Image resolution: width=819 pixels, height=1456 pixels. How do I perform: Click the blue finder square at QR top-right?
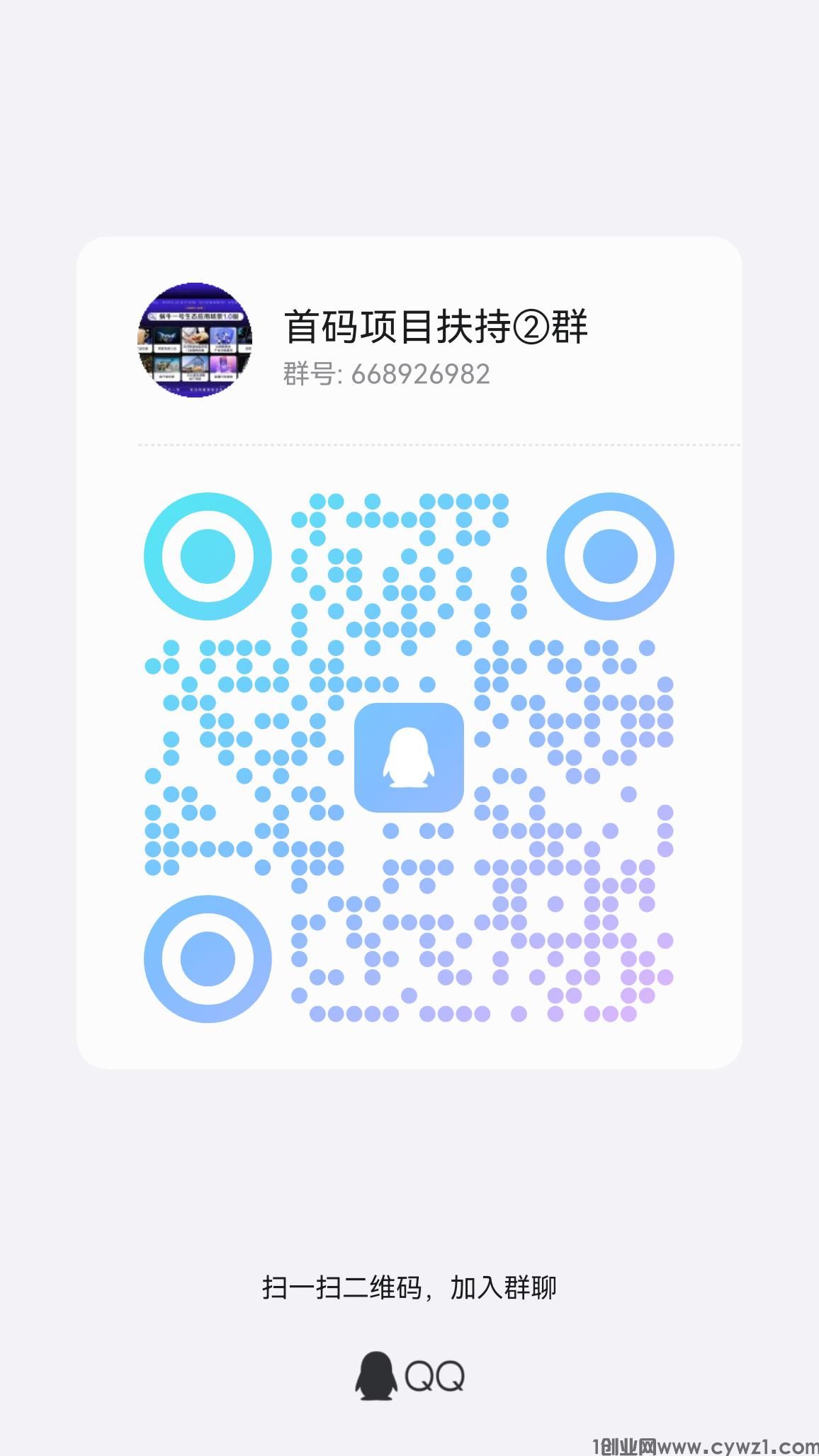click(x=611, y=558)
